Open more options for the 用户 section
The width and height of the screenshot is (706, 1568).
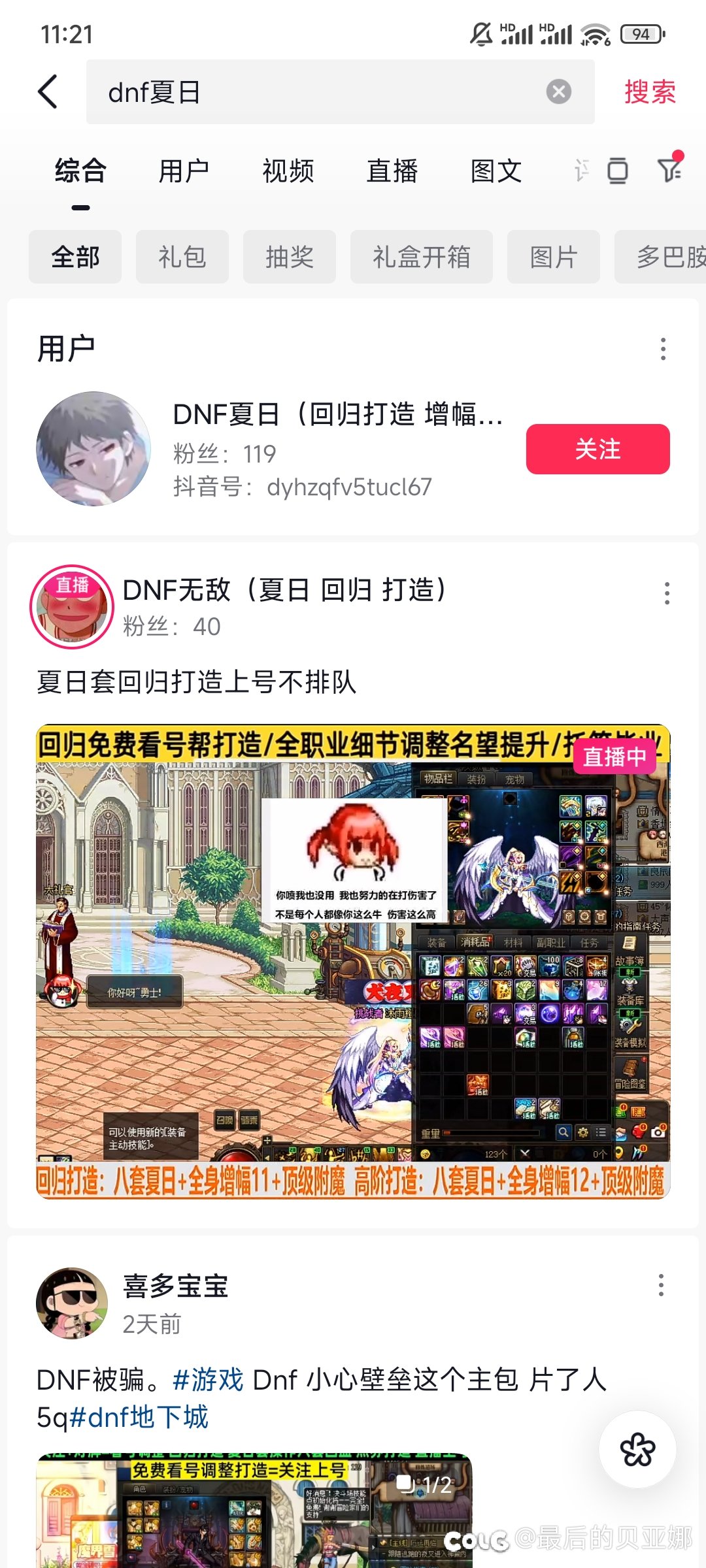coord(663,349)
